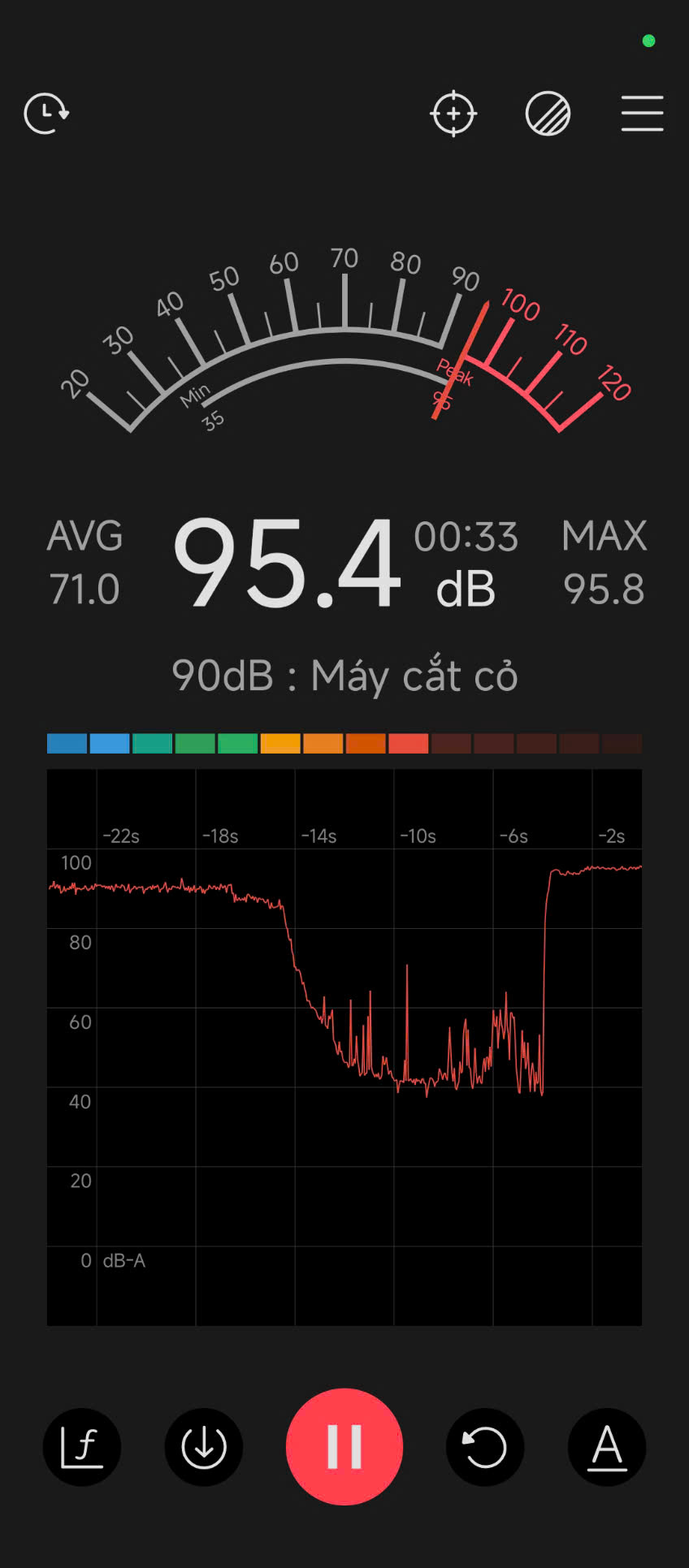Change the A frequency weighting
689x1568 pixels.
pyautogui.click(x=607, y=1446)
